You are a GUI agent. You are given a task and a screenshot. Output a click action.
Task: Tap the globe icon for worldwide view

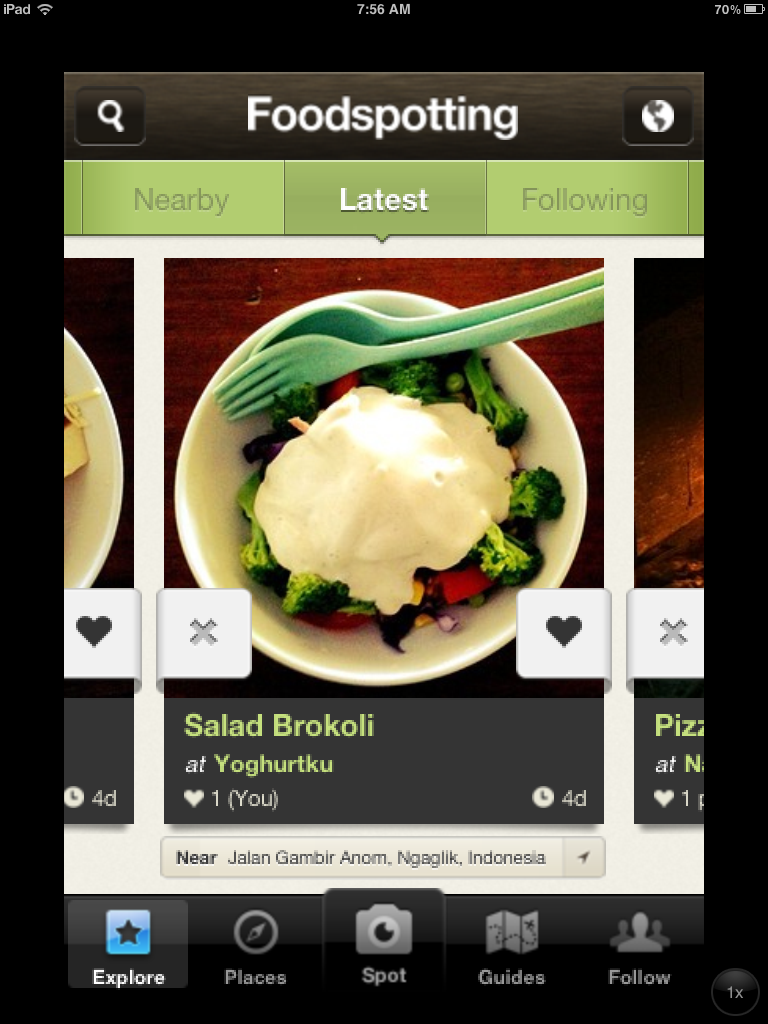[x=657, y=117]
